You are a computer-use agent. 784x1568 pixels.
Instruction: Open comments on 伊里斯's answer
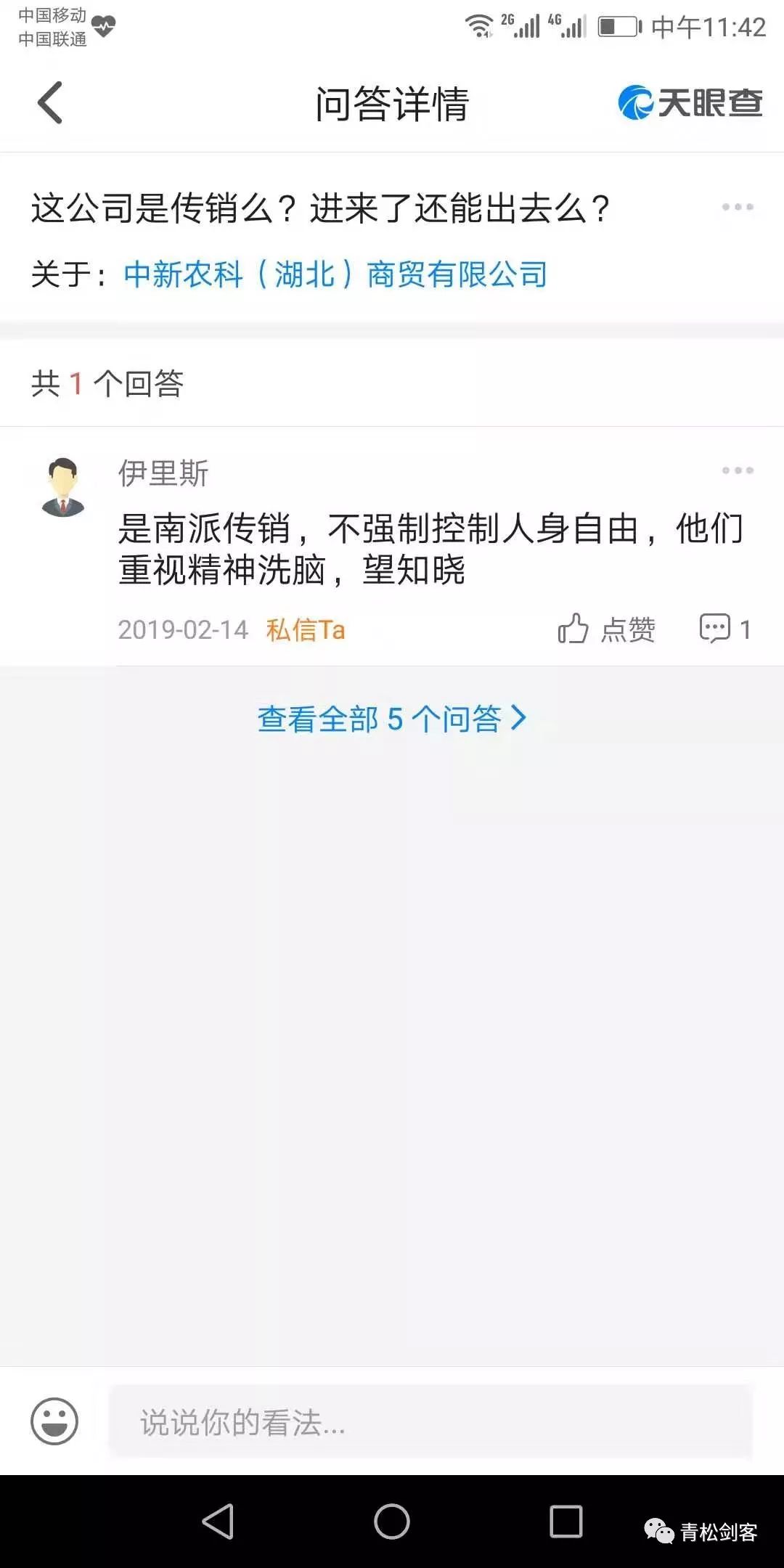[724, 629]
